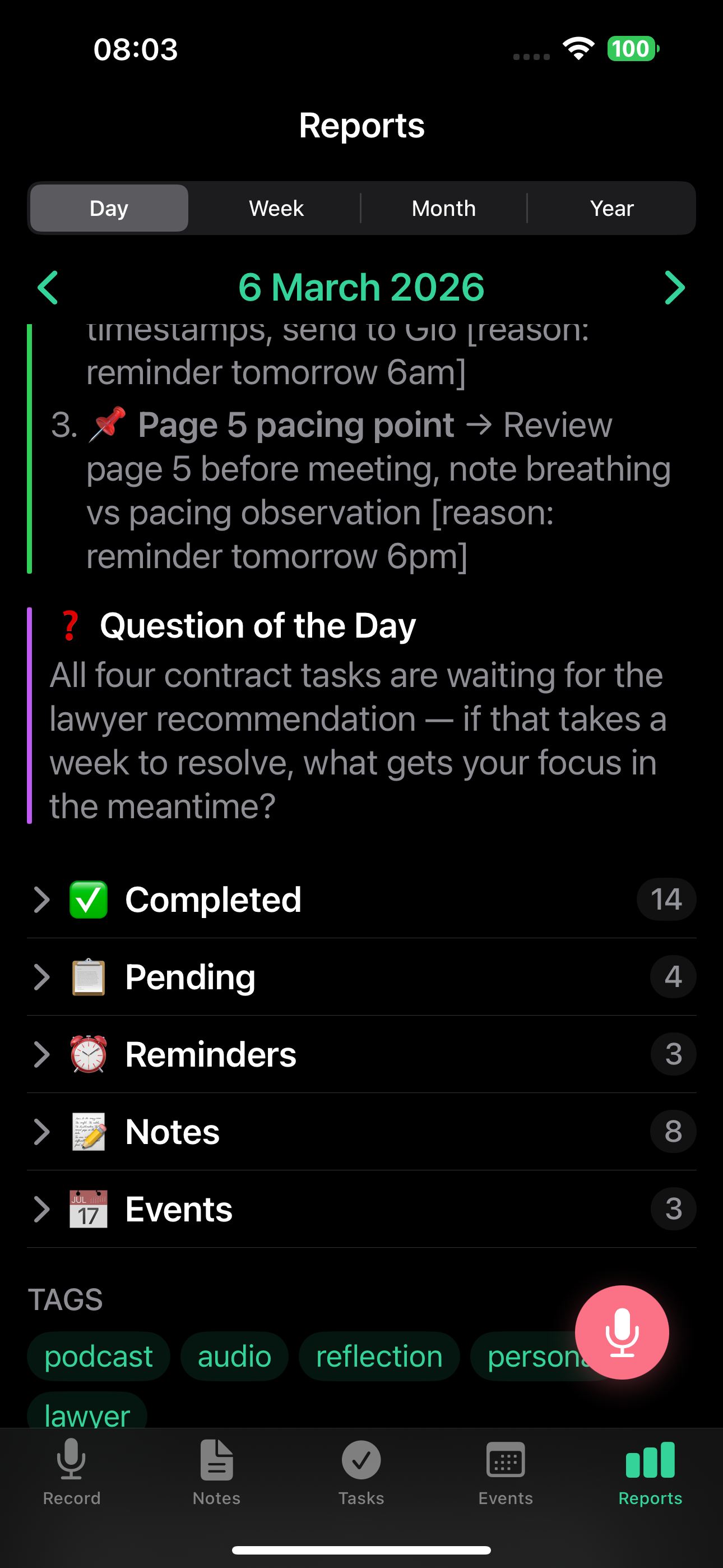Tap the lawyer tag chip
Viewport: 723px width, 1568px height.
click(86, 1415)
